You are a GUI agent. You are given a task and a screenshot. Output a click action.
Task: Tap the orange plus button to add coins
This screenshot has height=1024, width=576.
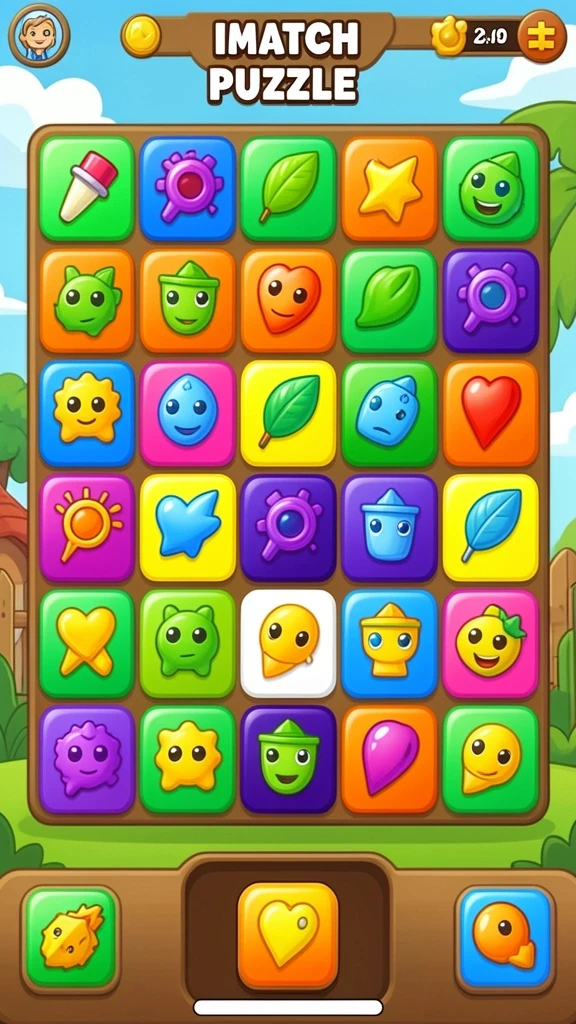tap(541, 36)
